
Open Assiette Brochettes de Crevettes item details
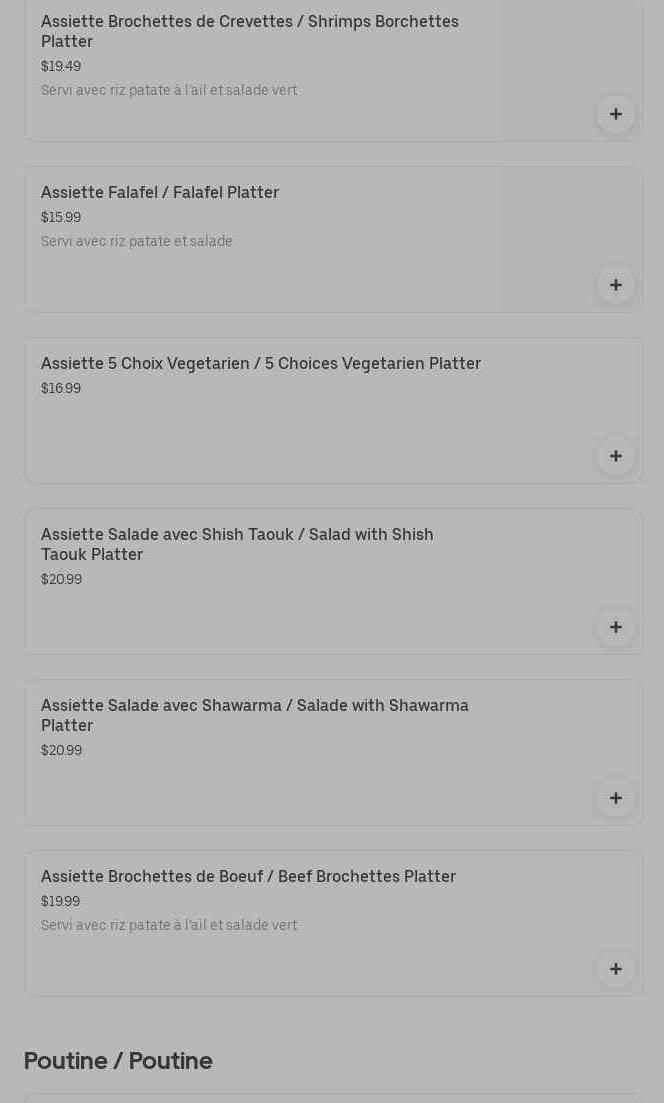coord(250,32)
